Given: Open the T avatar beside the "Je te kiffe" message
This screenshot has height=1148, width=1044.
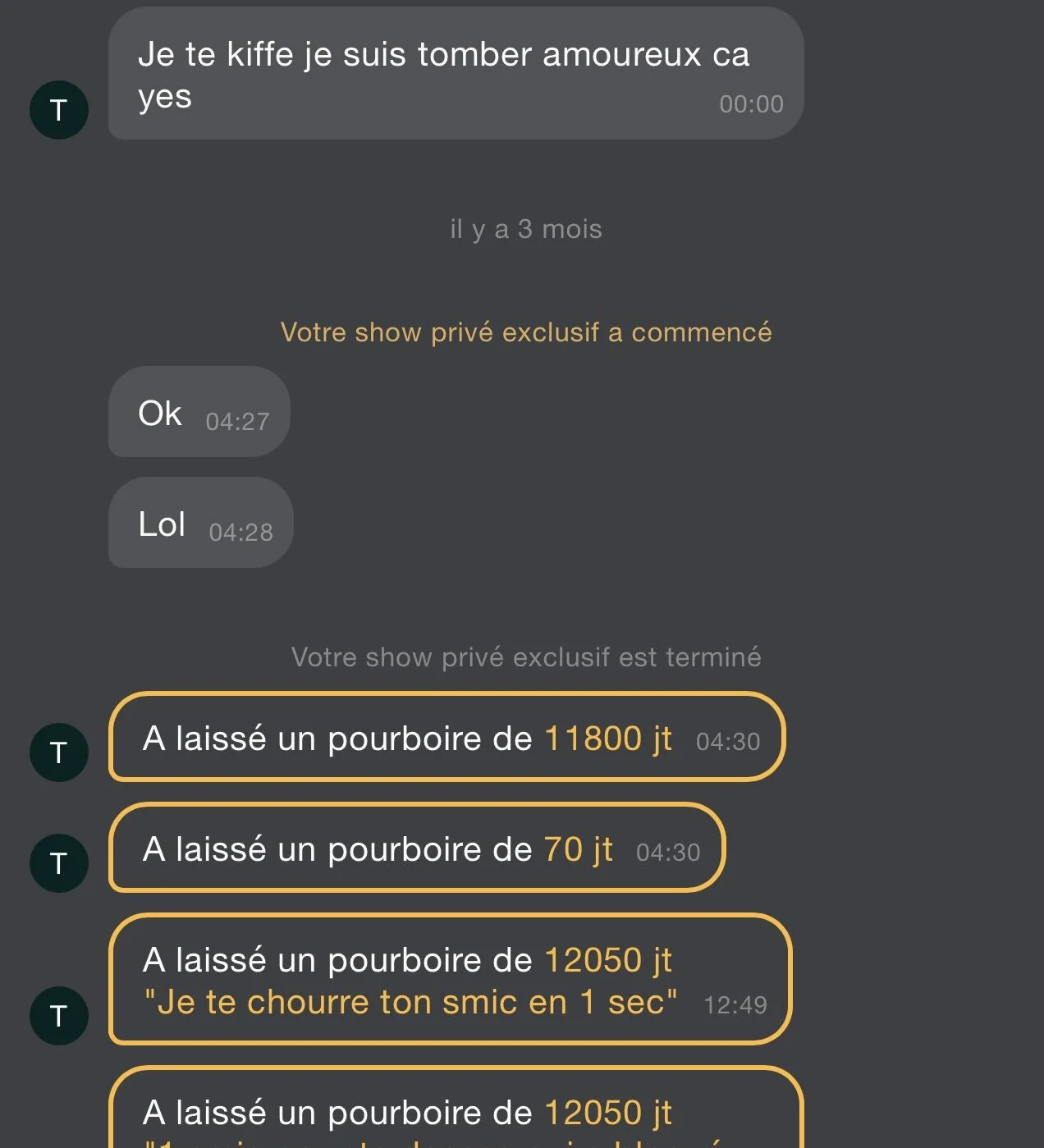Looking at the screenshot, I should pyautogui.click(x=59, y=110).
